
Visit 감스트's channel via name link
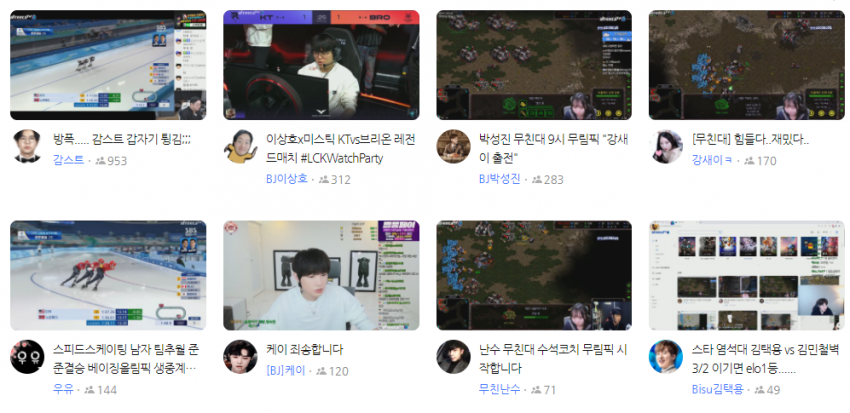[68, 161]
